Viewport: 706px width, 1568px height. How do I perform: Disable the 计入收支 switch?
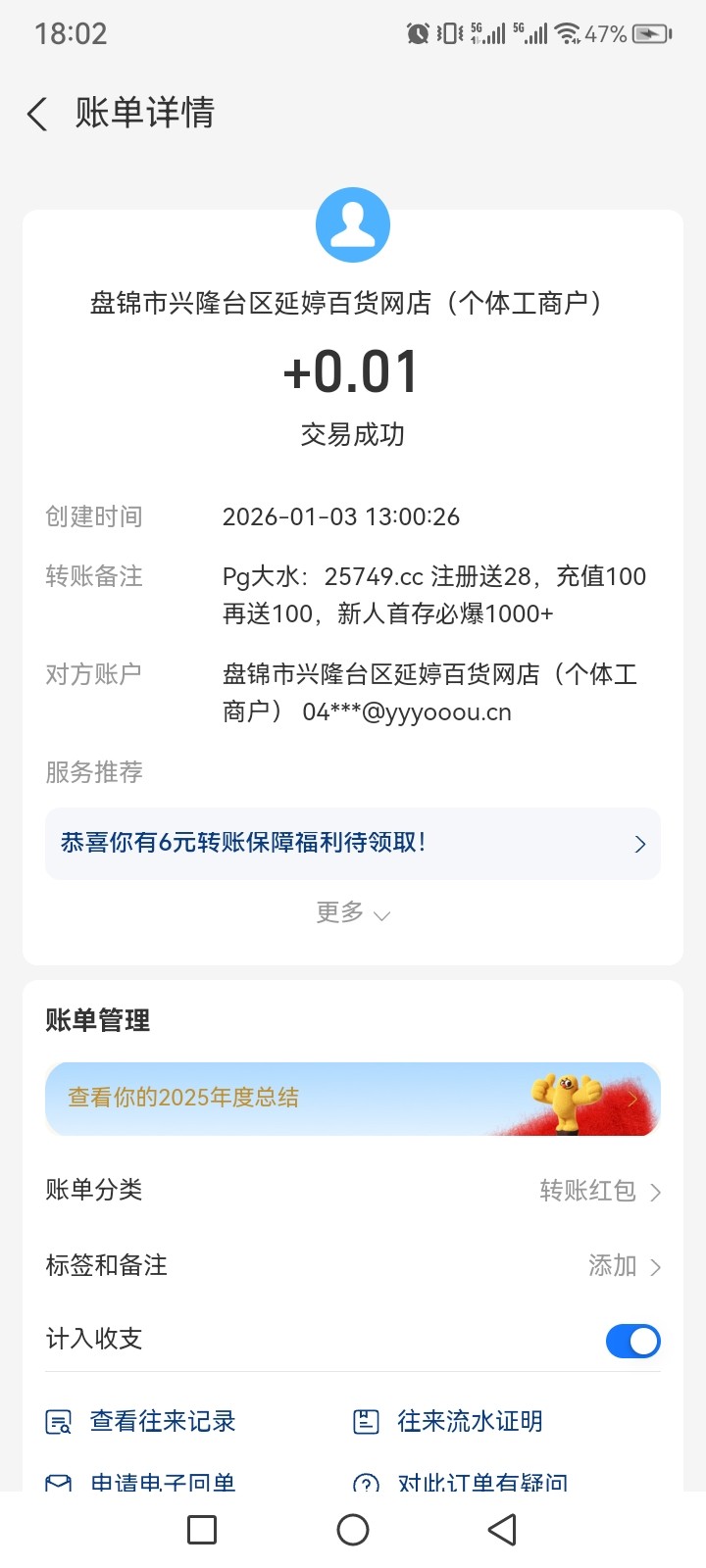(x=632, y=1341)
